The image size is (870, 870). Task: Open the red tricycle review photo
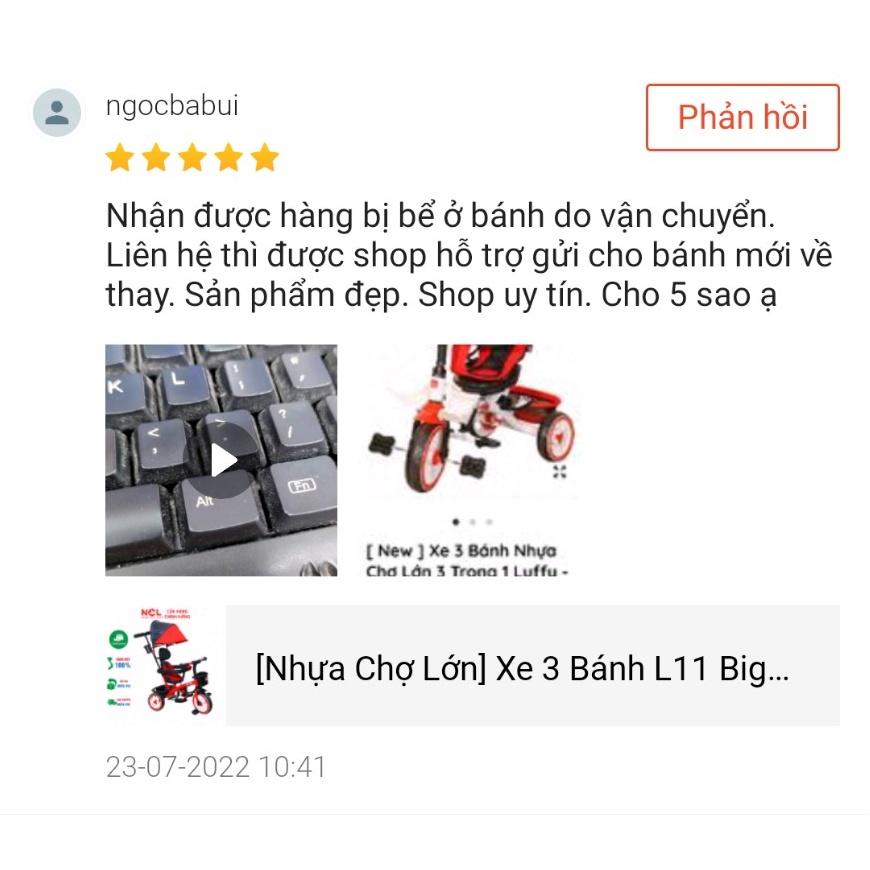(469, 460)
